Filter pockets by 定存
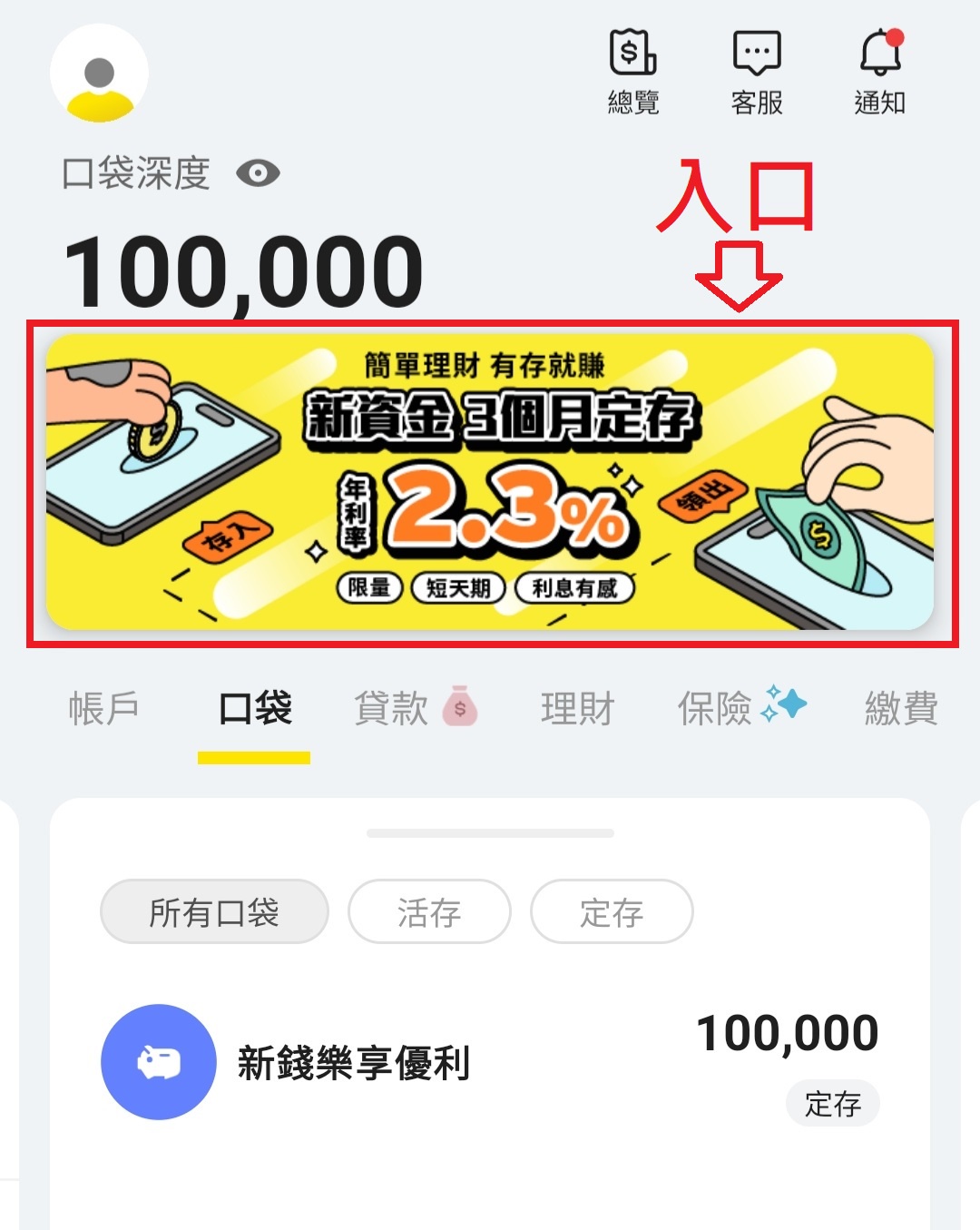The image size is (980, 1230). (x=612, y=911)
